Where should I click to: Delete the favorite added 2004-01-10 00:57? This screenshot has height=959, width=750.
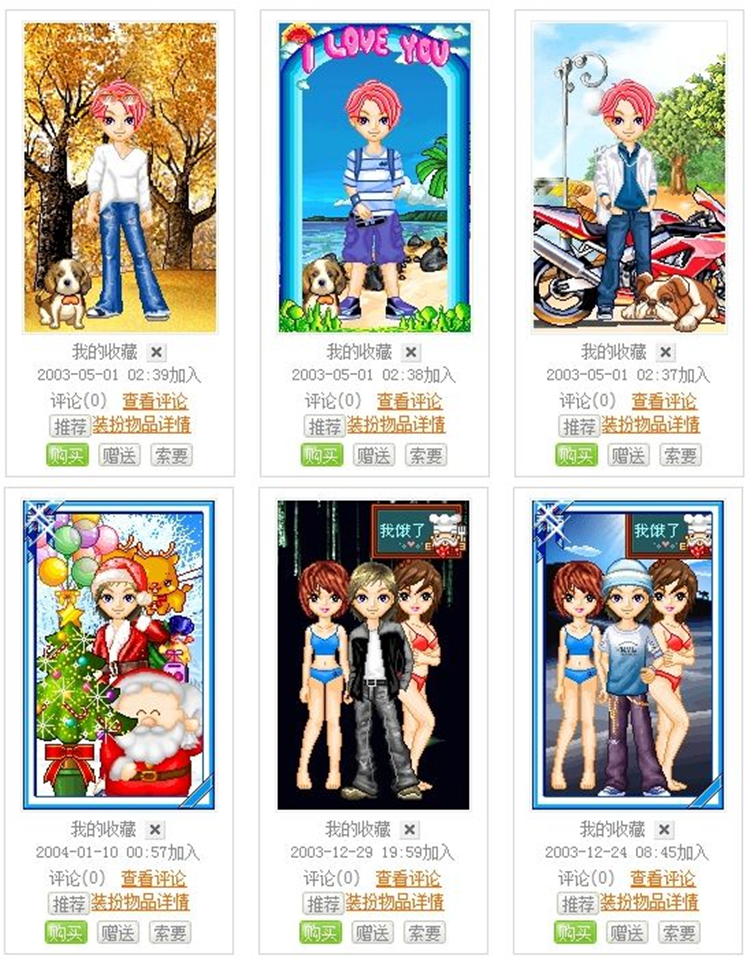[155, 830]
